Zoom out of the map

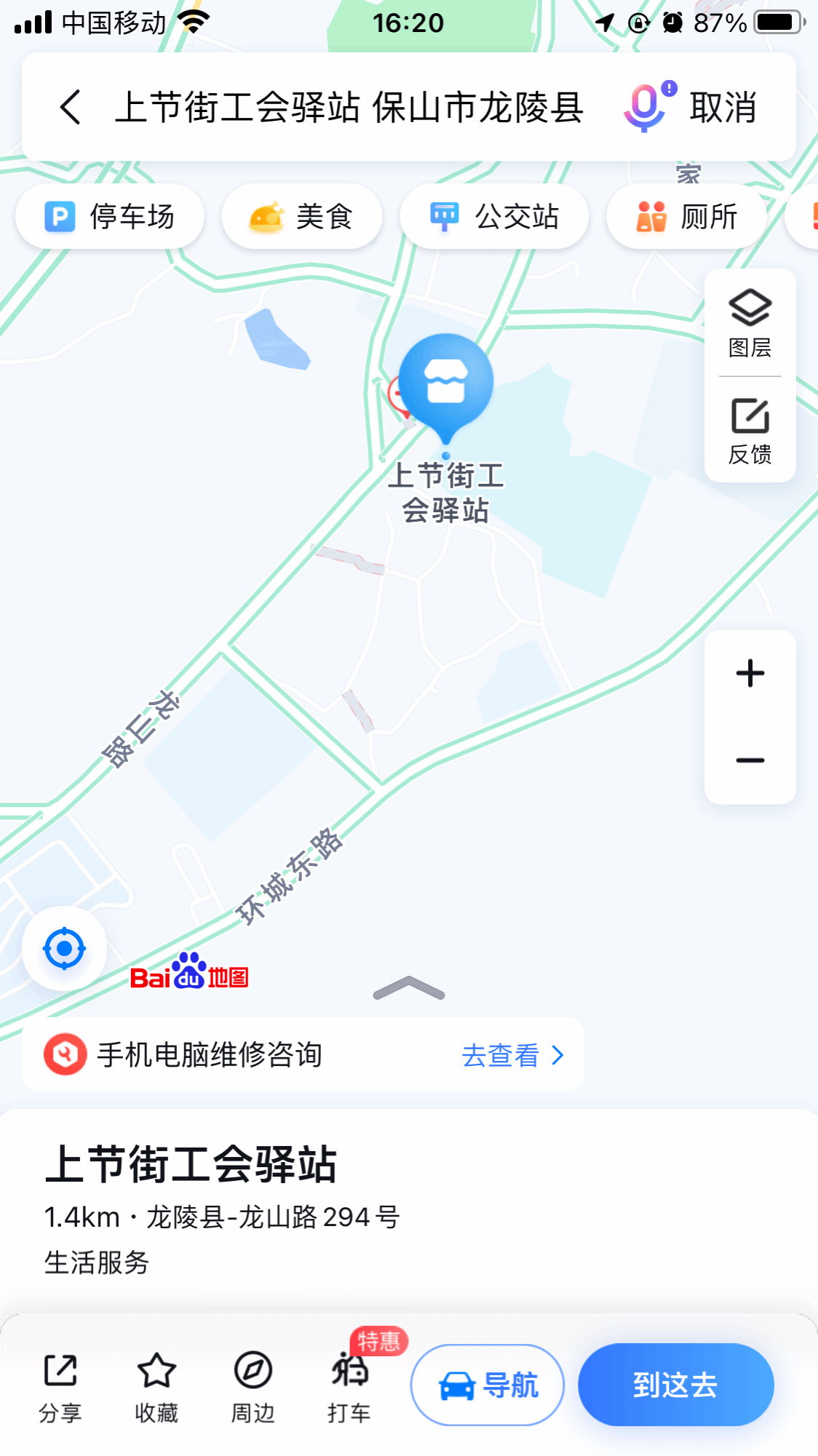[x=750, y=760]
